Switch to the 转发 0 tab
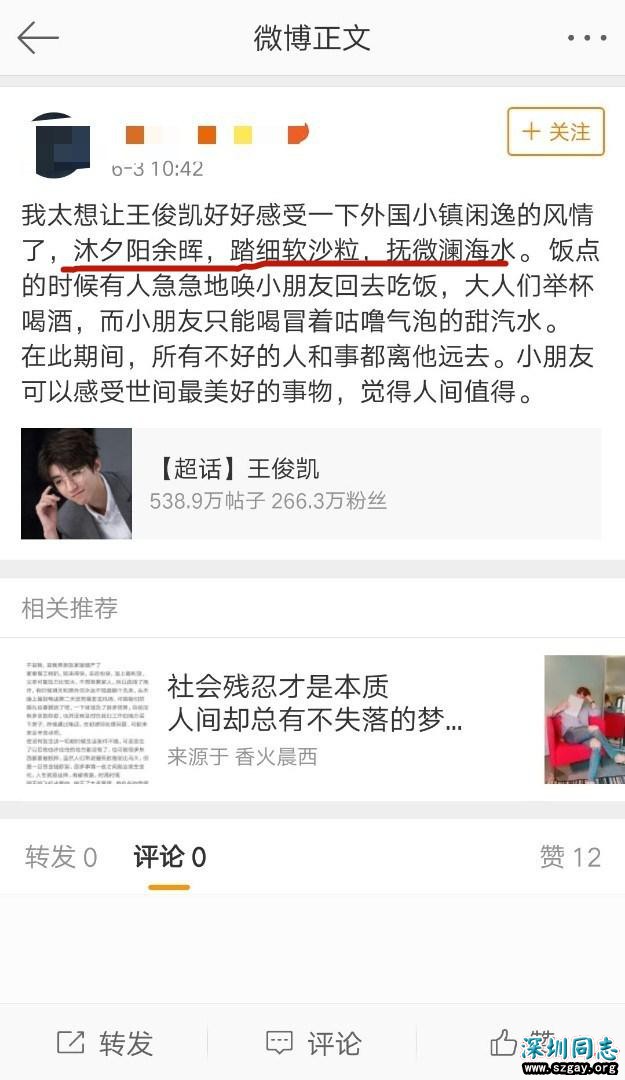 pyautogui.click(x=61, y=857)
